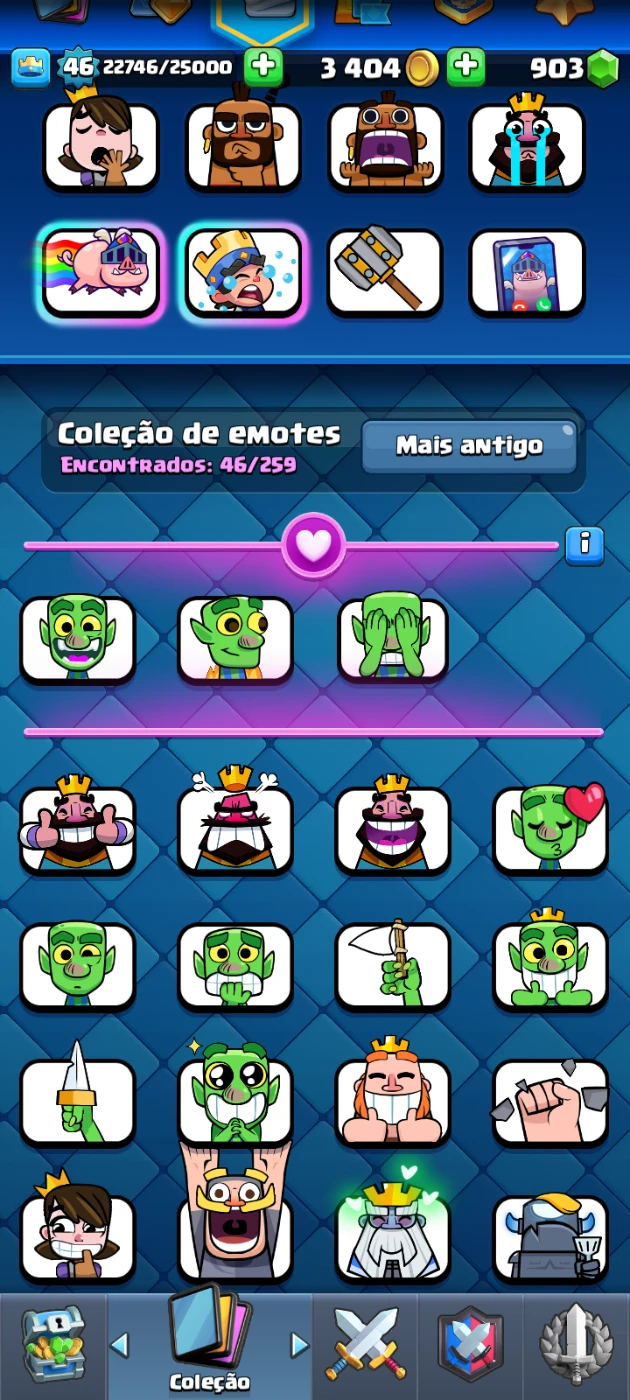Pick the hammer emote slot
This screenshot has width=630, height=1400.
coord(385,272)
